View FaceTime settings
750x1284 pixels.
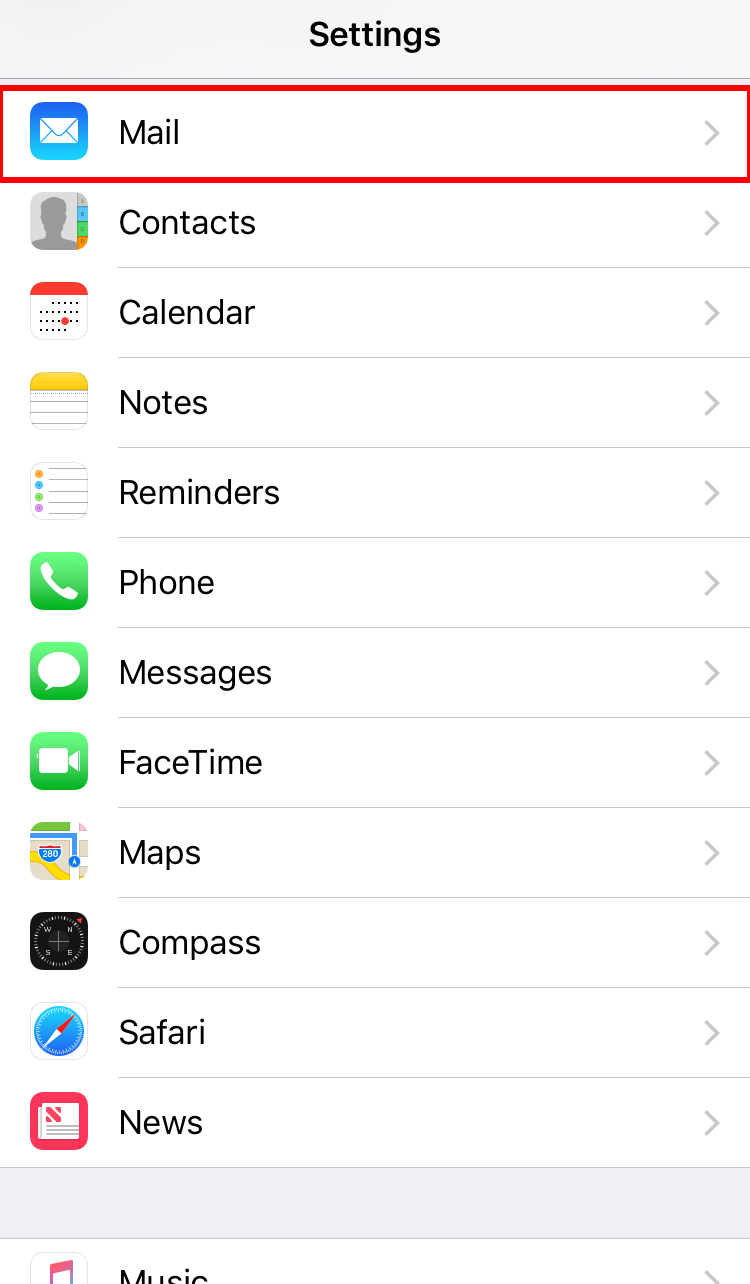click(x=375, y=762)
